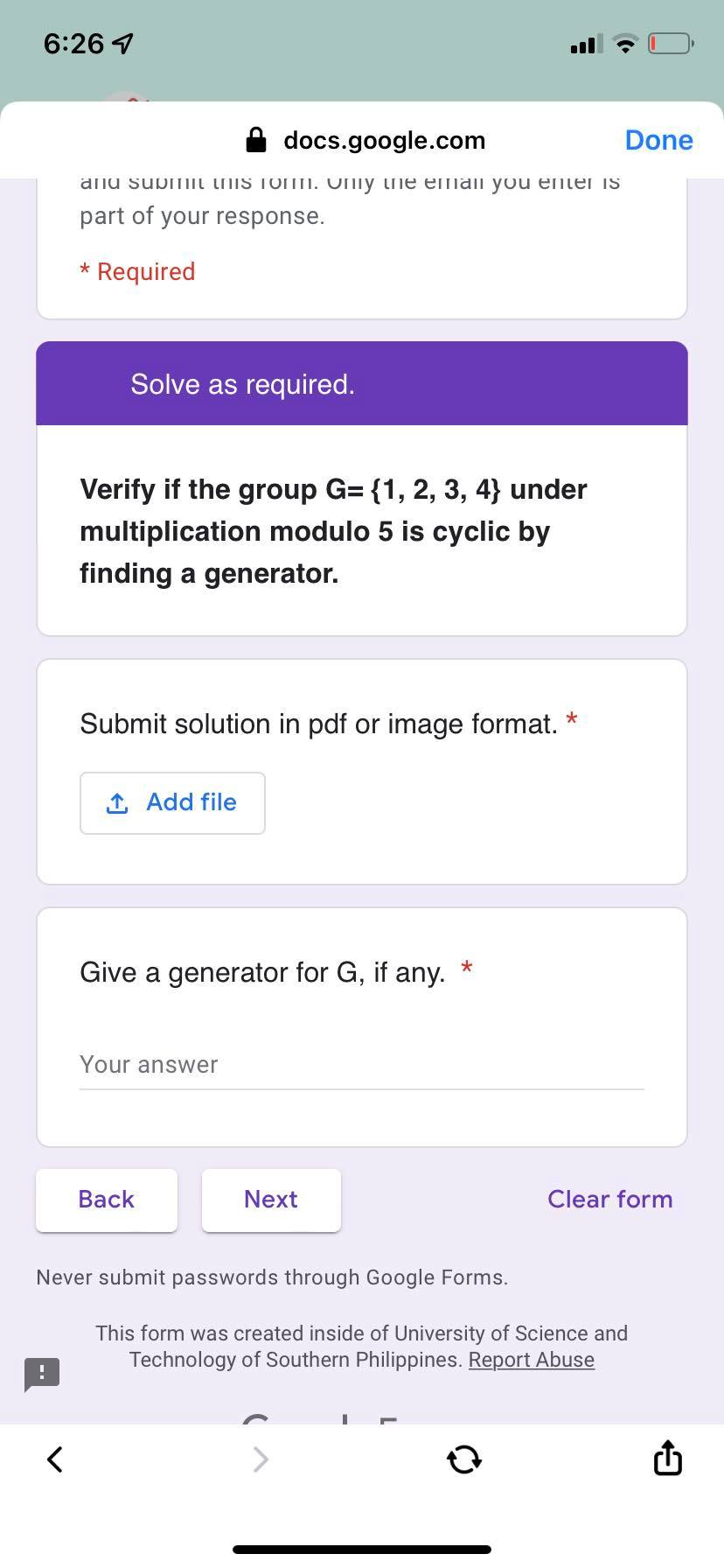This screenshot has width=724, height=1568.
Task: Add a file for the solution
Action: click(172, 802)
